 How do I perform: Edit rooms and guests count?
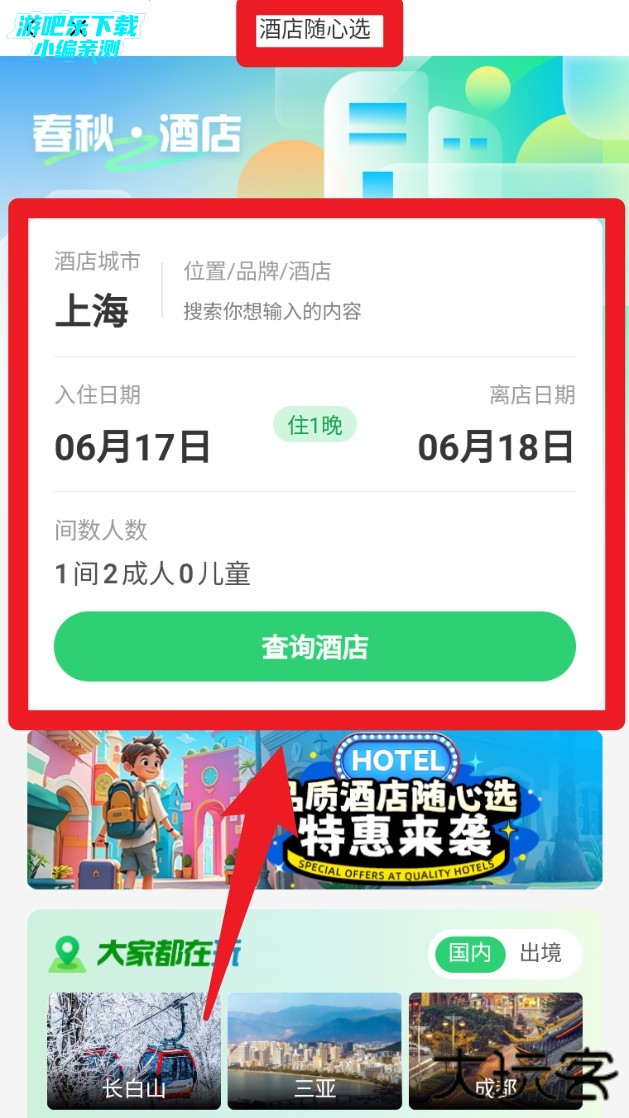click(x=152, y=573)
